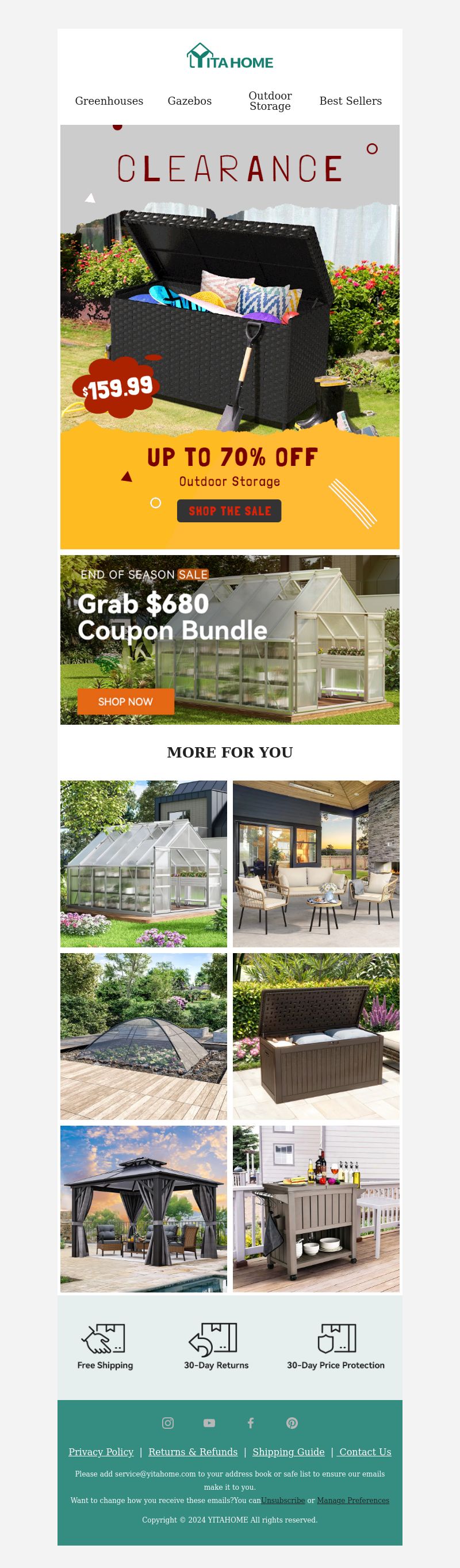Open Returns & Refunds link

pos(193,1452)
